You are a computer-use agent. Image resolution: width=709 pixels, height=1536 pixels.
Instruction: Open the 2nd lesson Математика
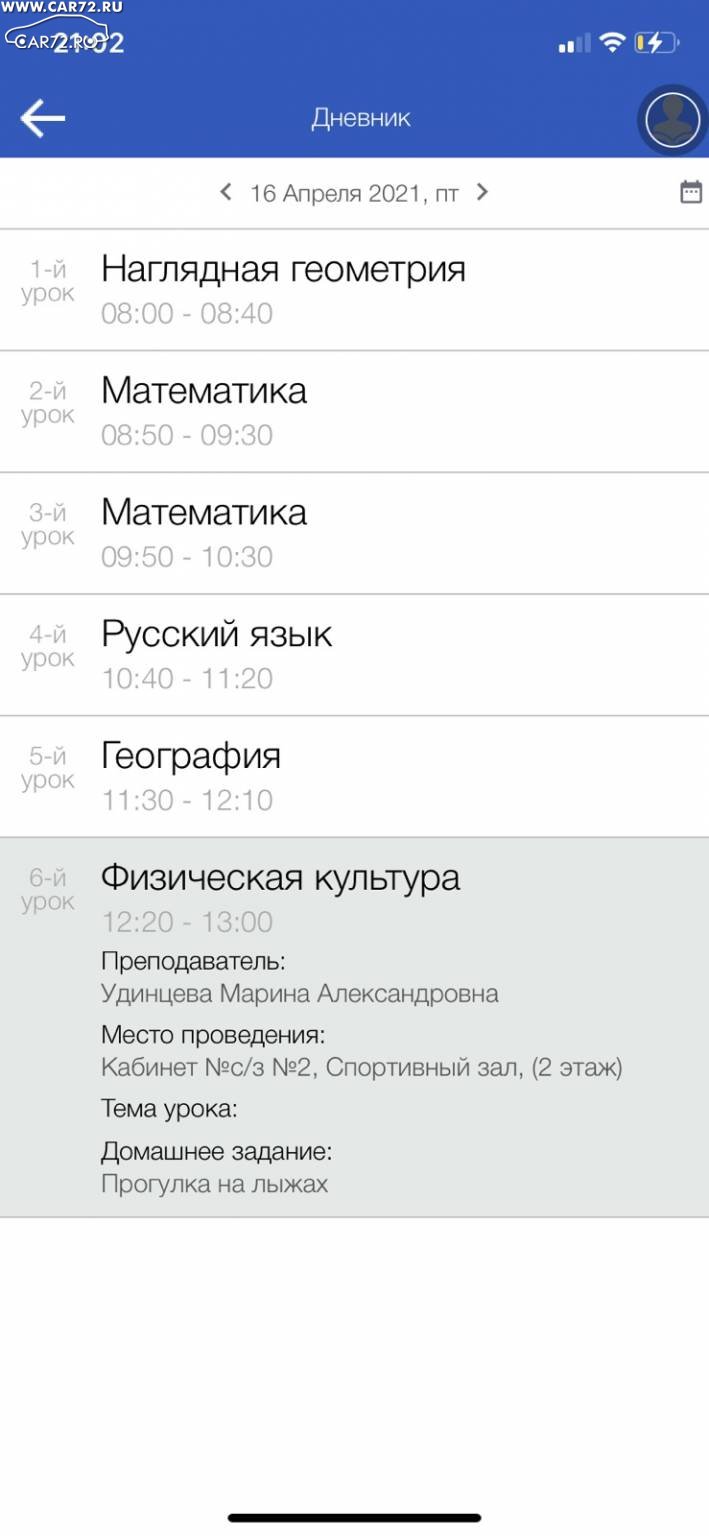click(x=354, y=412)
